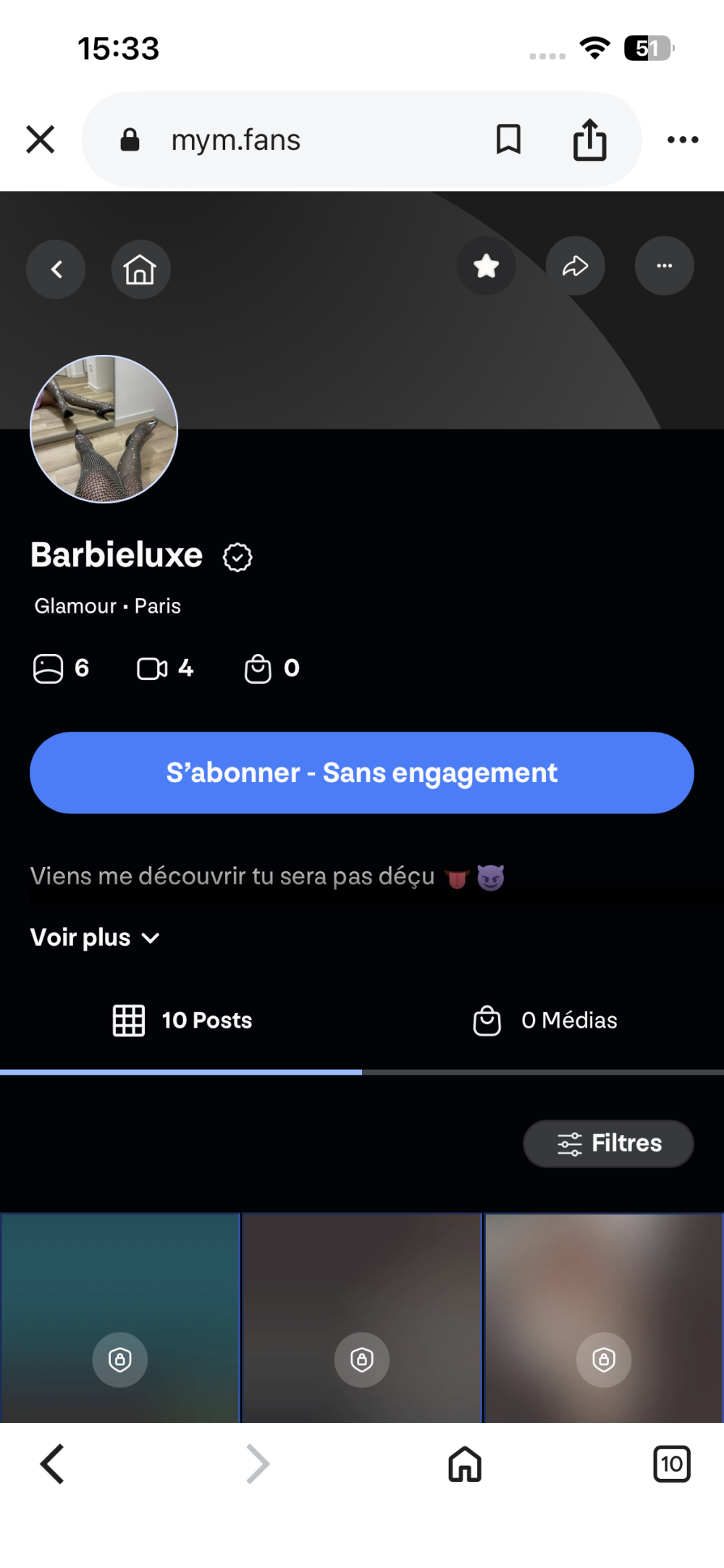Viewport: 724px width, 1568px height.
Task: Open profile options on the dark banner
Action: pos(664,267)
